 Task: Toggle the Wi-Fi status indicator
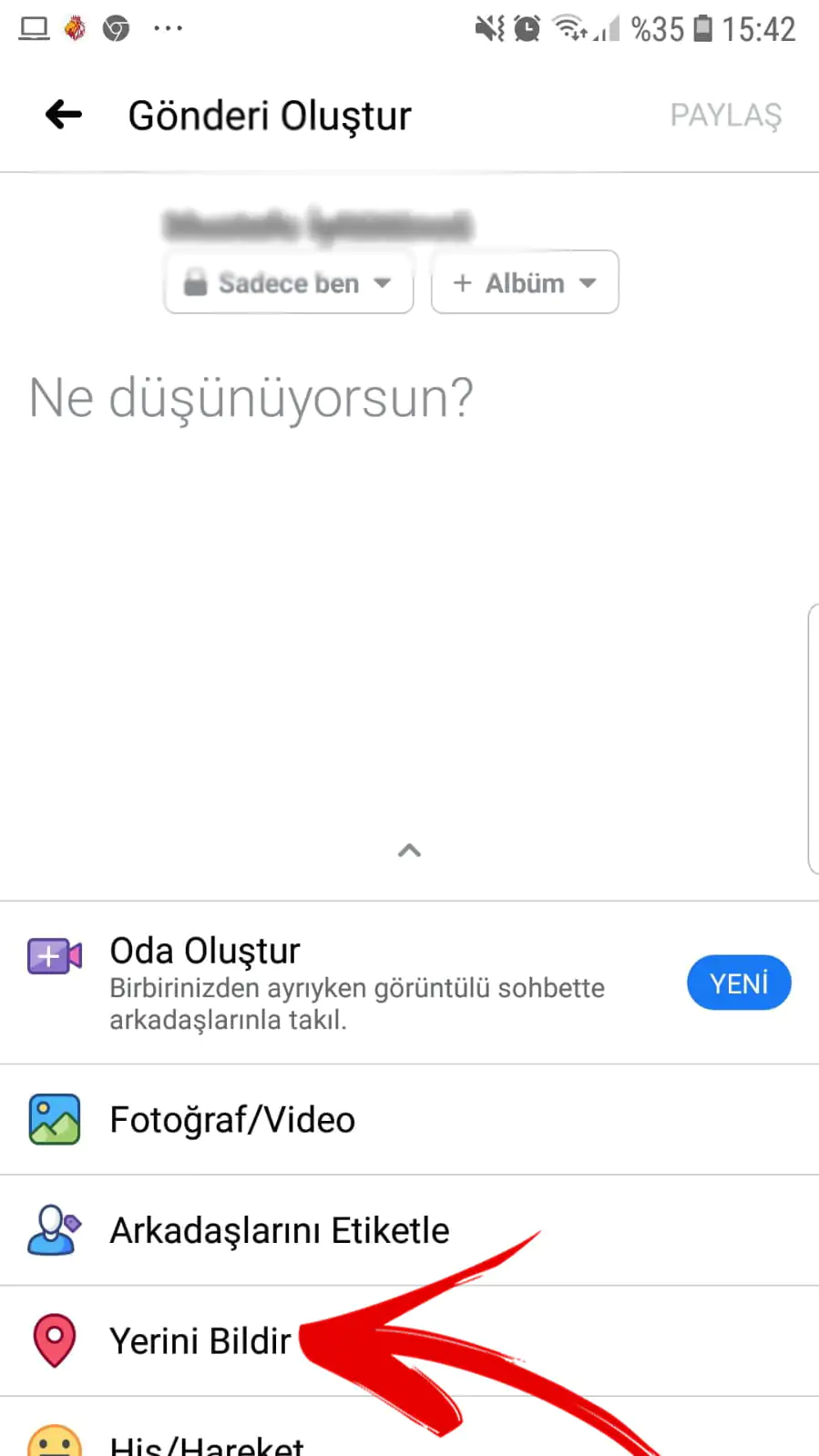tap(569, 25)
